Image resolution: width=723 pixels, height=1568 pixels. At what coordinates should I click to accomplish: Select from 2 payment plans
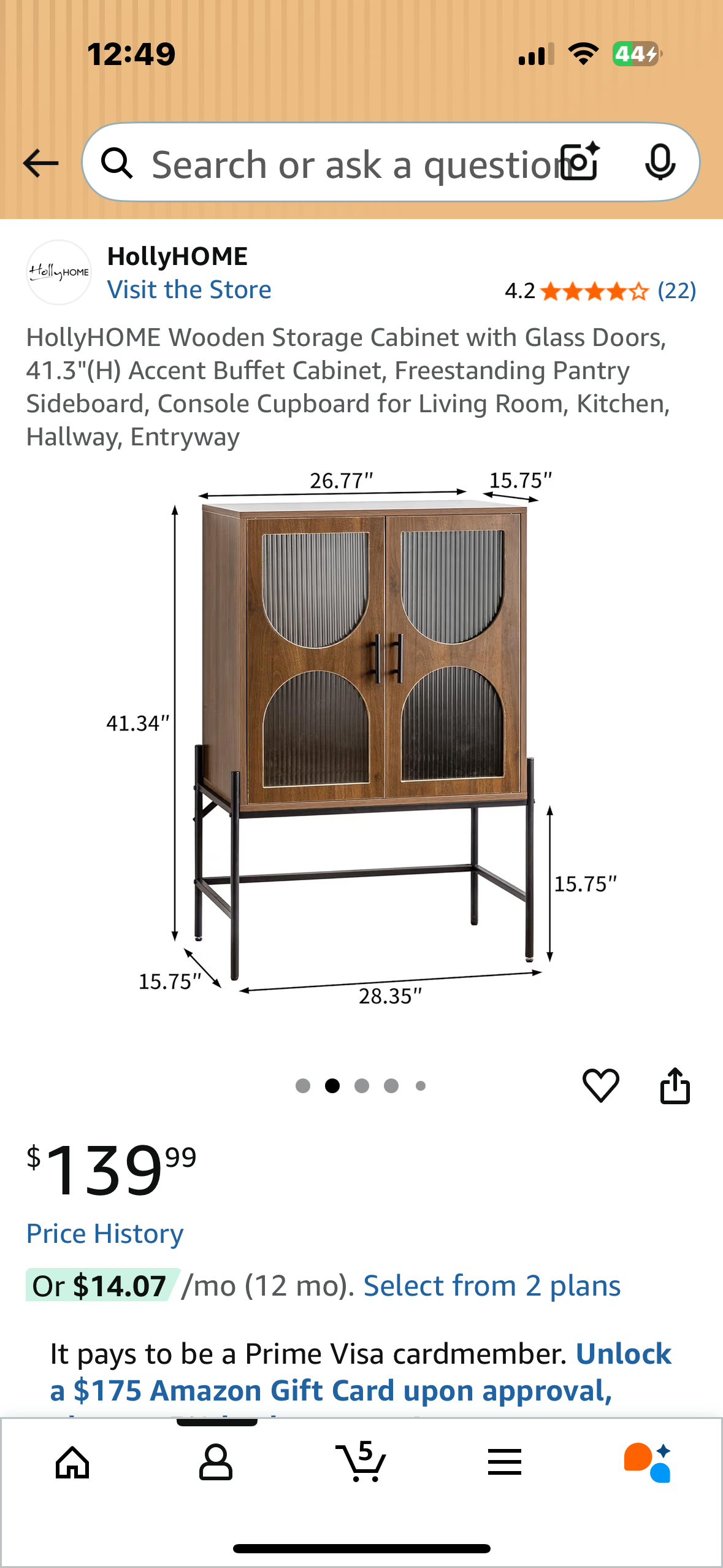(492, 1286)
